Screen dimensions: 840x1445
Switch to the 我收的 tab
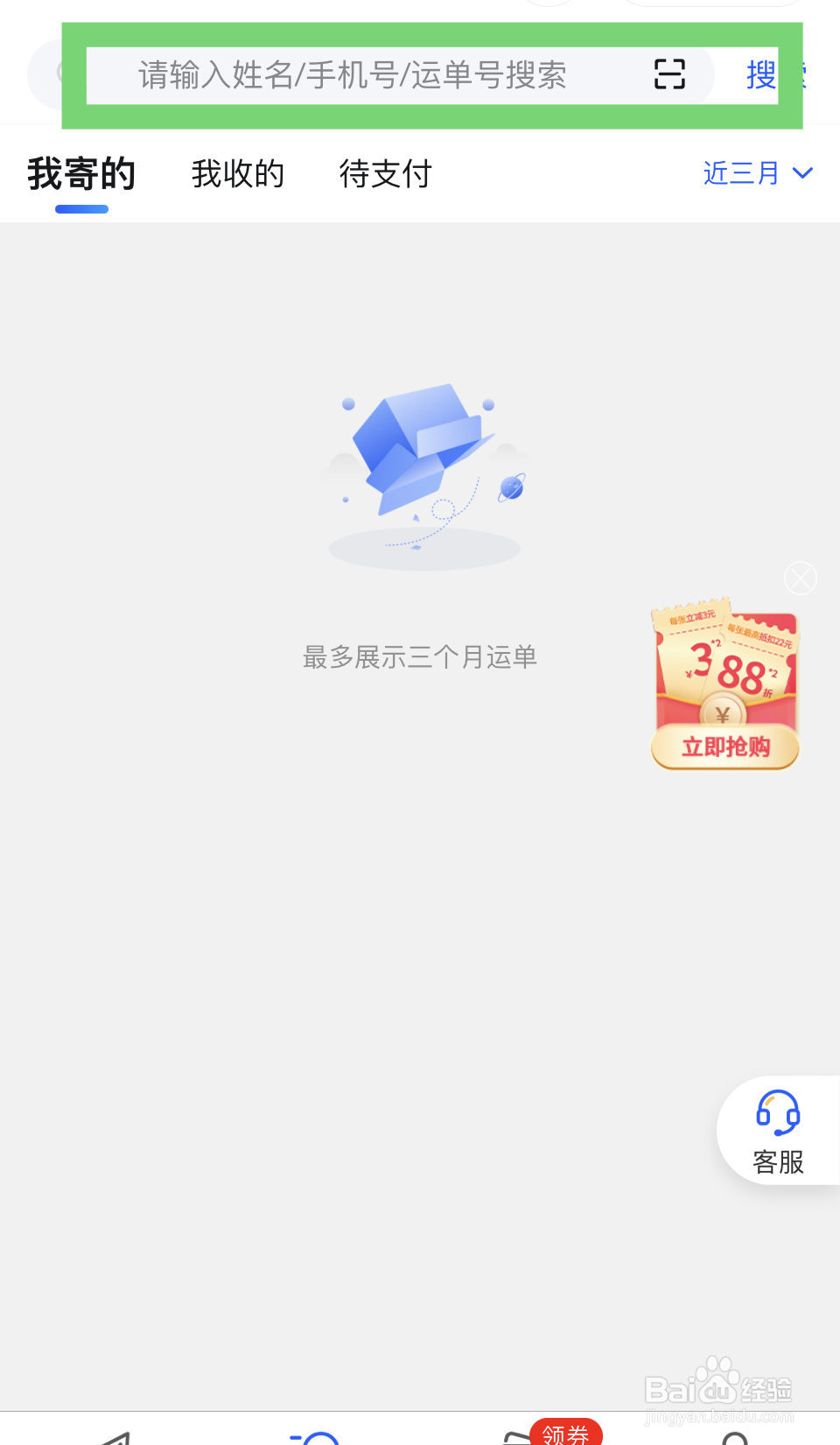pos(238,173)
